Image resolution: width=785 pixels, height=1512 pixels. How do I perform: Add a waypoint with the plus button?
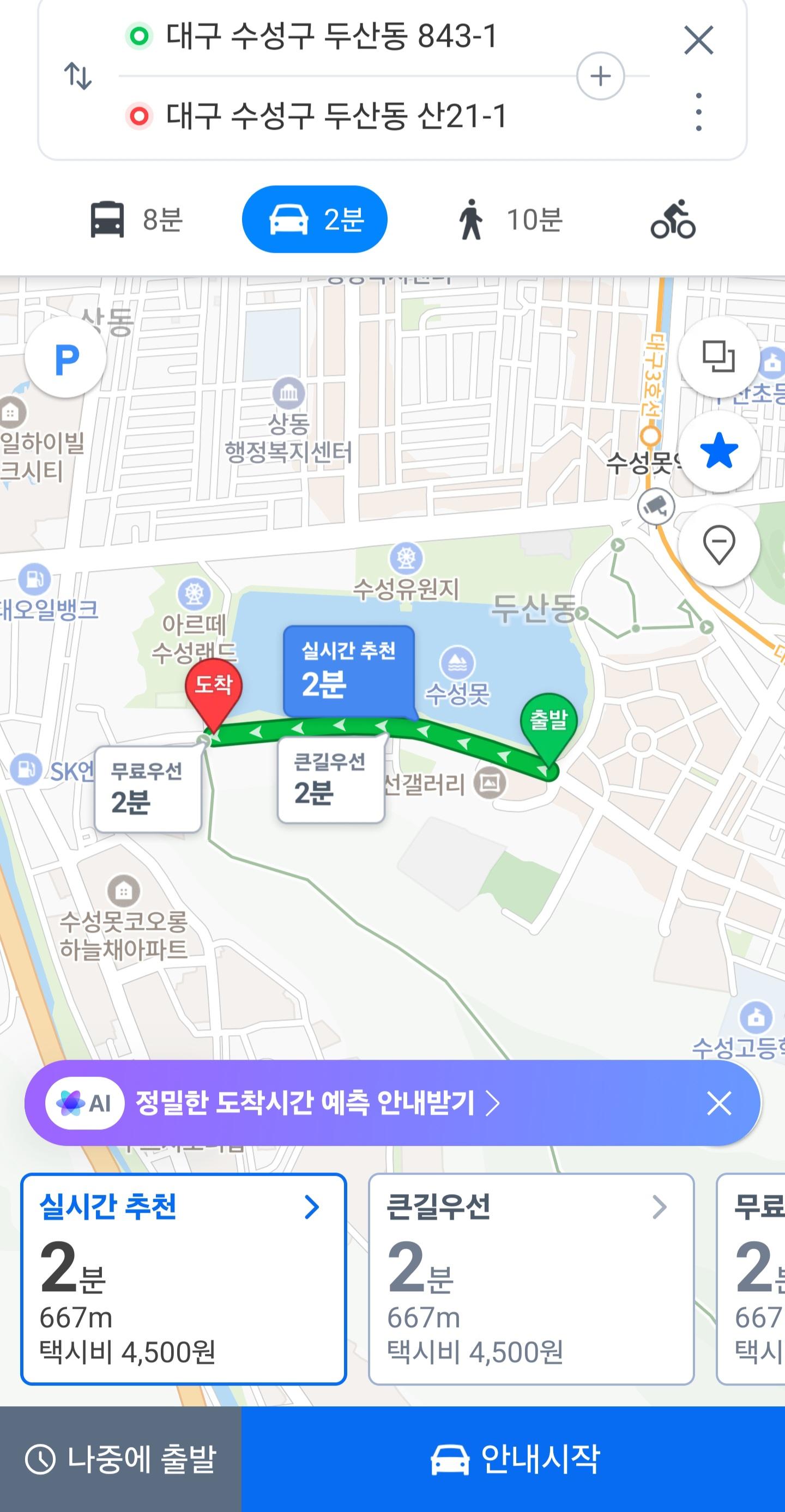click(x=600, y=76)
